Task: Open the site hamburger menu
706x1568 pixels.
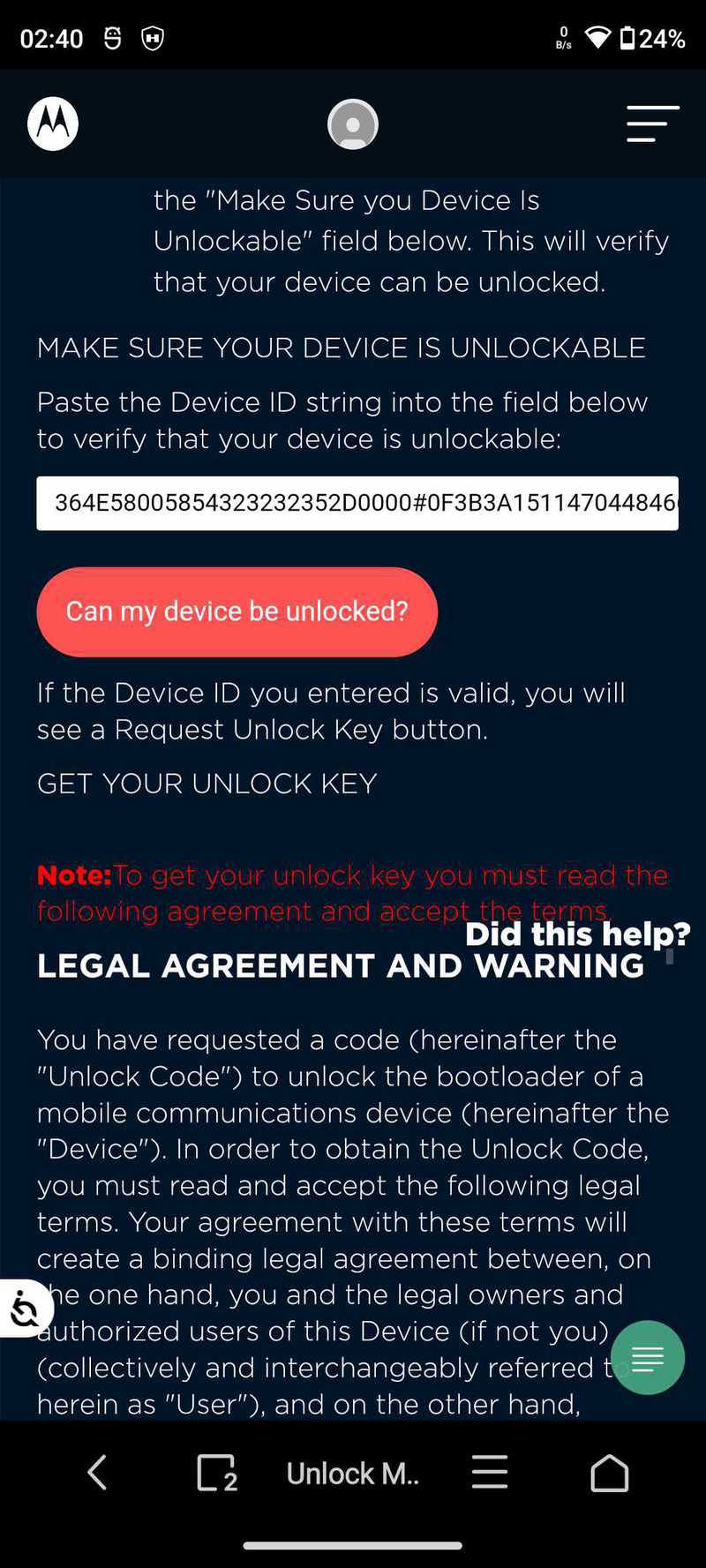Action: pyautogui.click(x=653, y=124)
